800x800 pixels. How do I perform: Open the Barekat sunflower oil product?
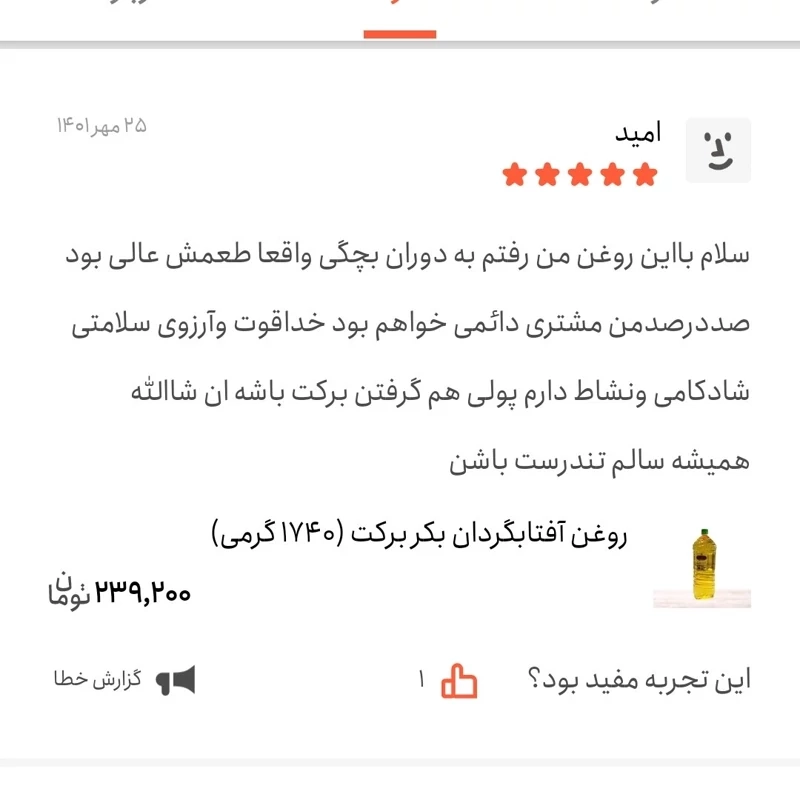(420, 535)
